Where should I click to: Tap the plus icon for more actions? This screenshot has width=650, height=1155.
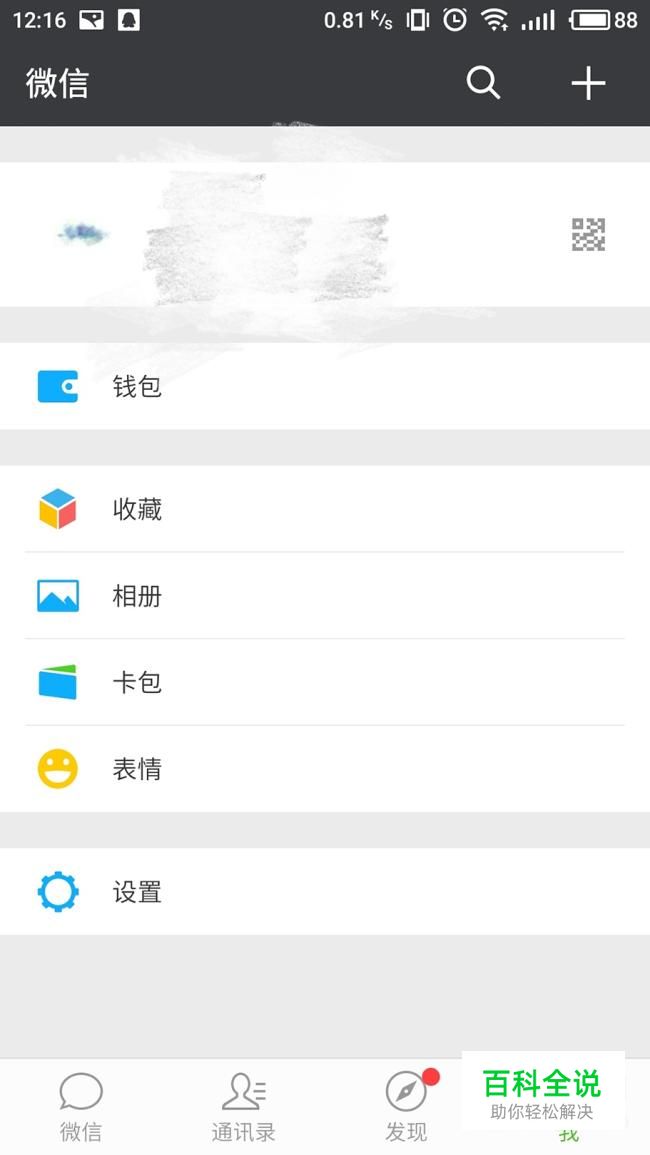(x=588, y=83)
